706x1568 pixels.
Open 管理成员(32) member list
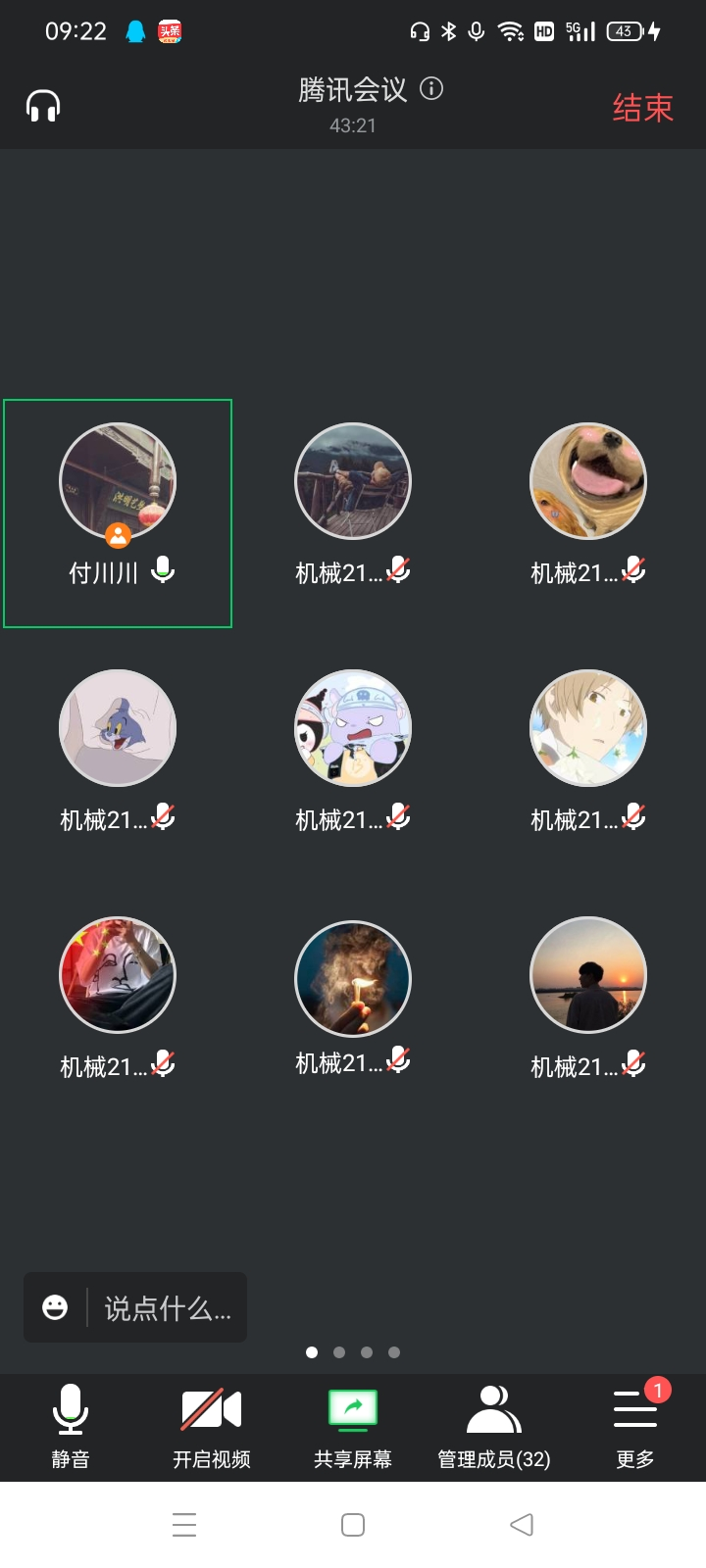coord(494,1426)
